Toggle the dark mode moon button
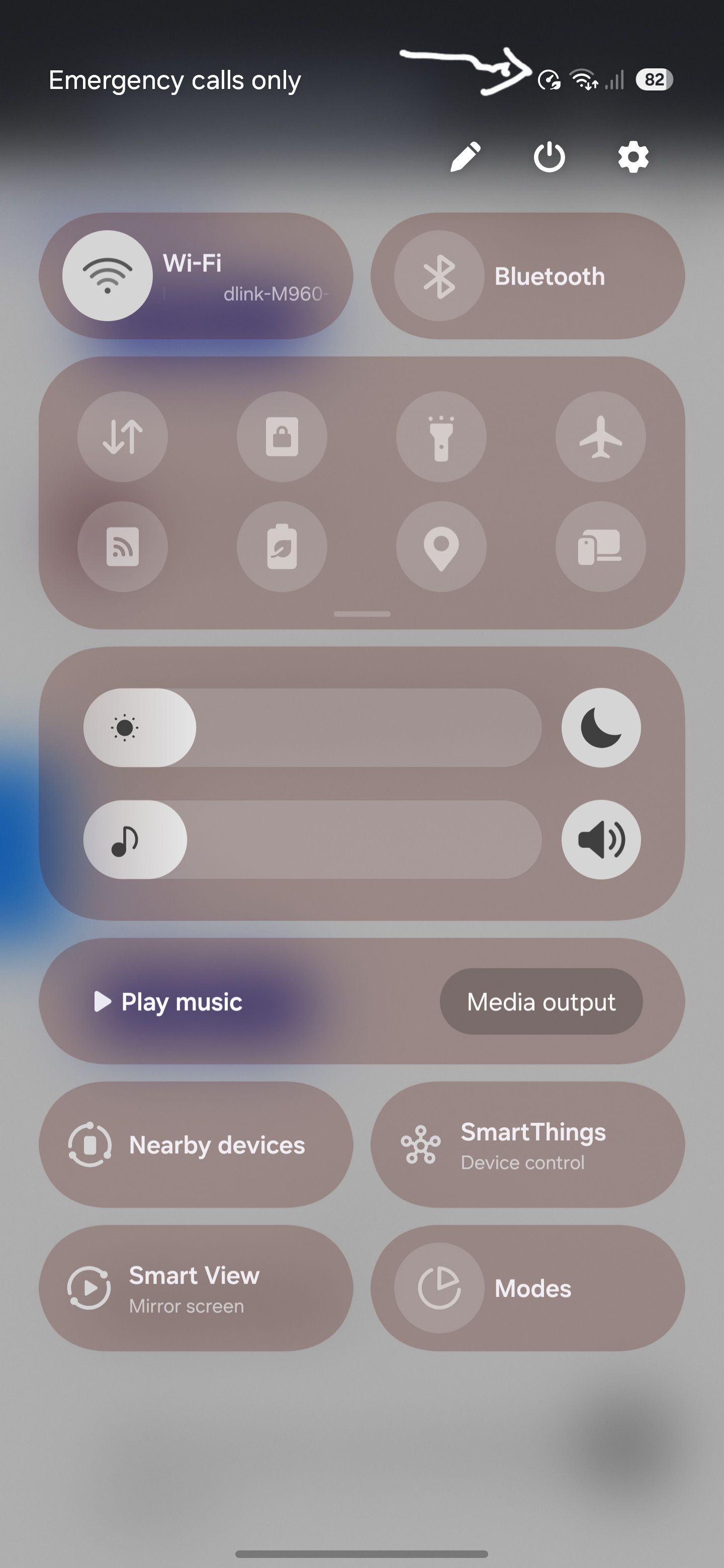The height and width of the screenshot is (1568, 724). (601, 727)
